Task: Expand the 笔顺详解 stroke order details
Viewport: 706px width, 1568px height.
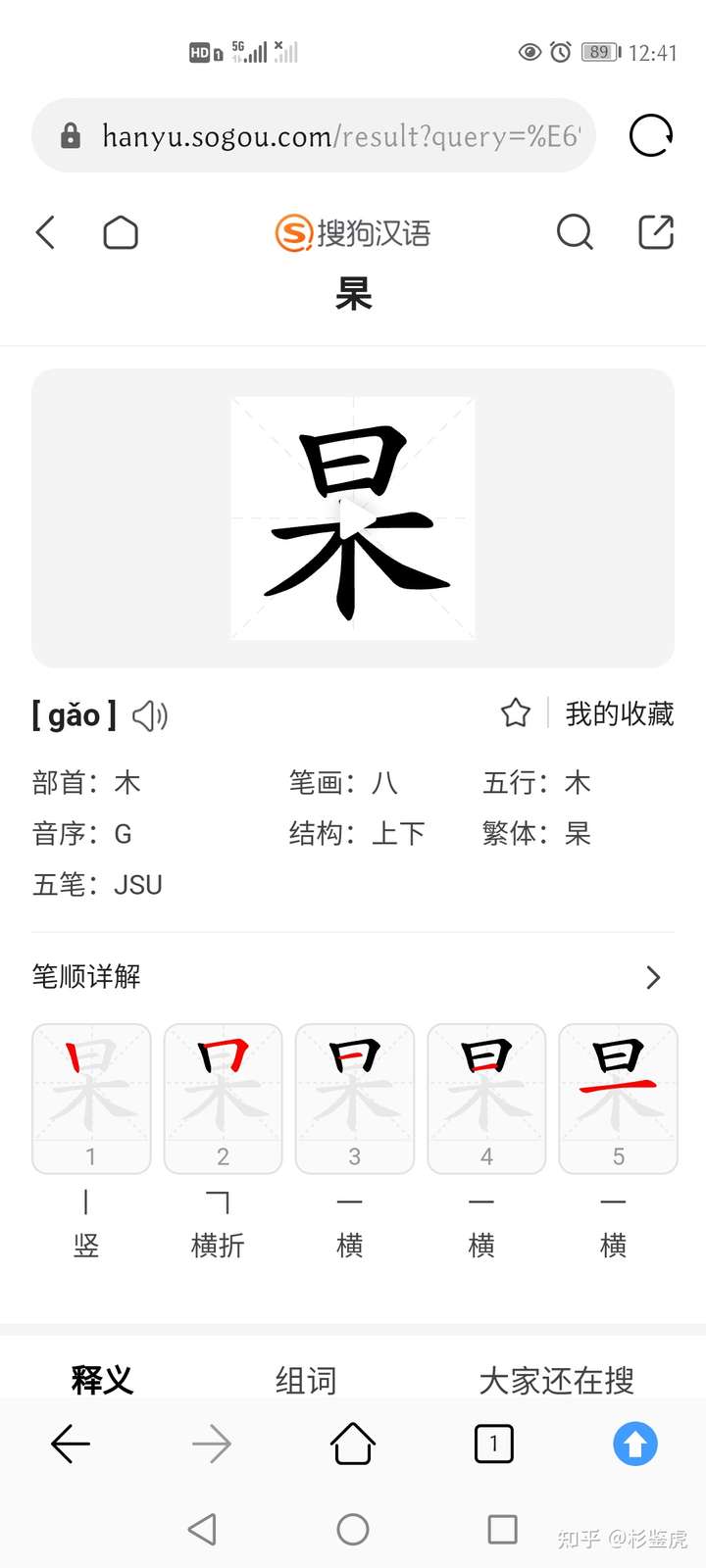Action: pos(652,977)
